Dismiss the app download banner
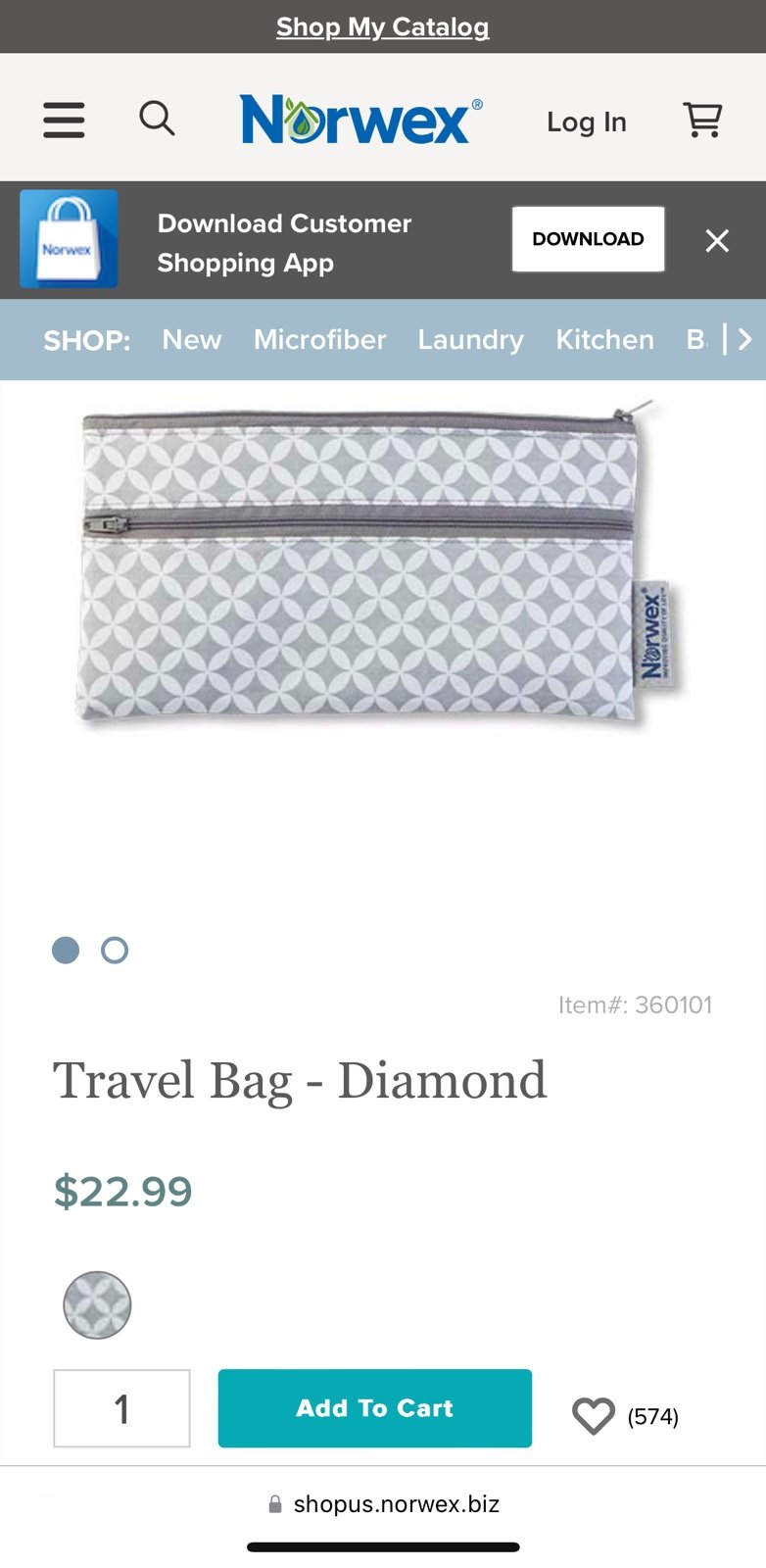The height and width of the screenshot is (1568, 766). click(x=717, y=240)
